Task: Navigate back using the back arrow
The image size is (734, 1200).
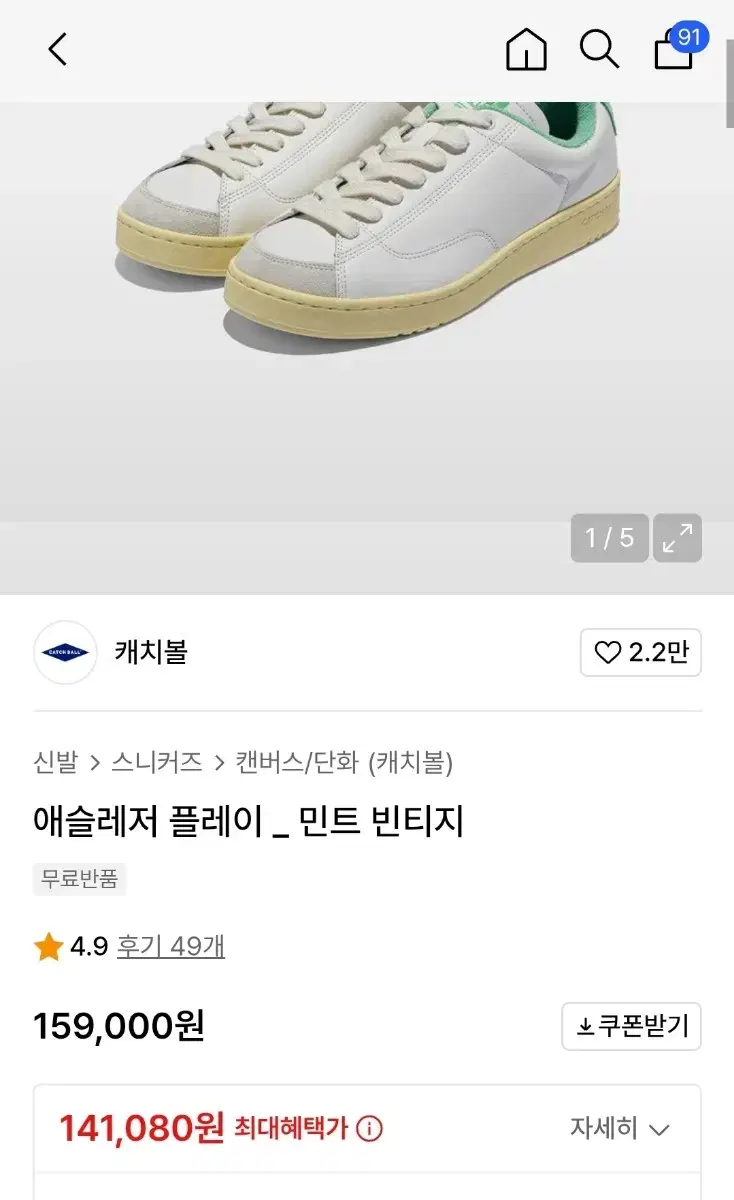Action: pyautogui.click(x=57, y=49)
